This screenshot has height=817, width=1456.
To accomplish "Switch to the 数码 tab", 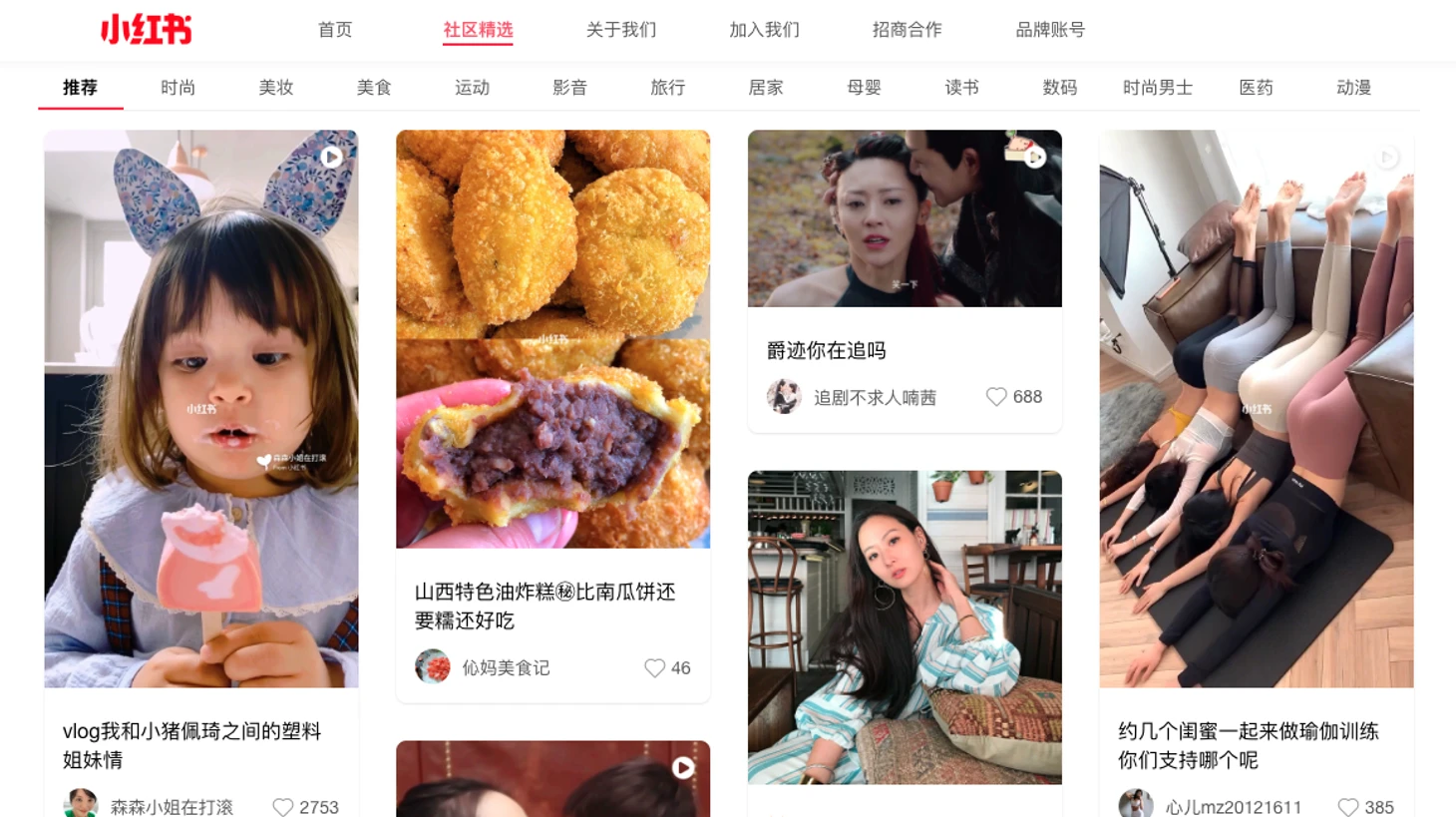I will 1059,88.
